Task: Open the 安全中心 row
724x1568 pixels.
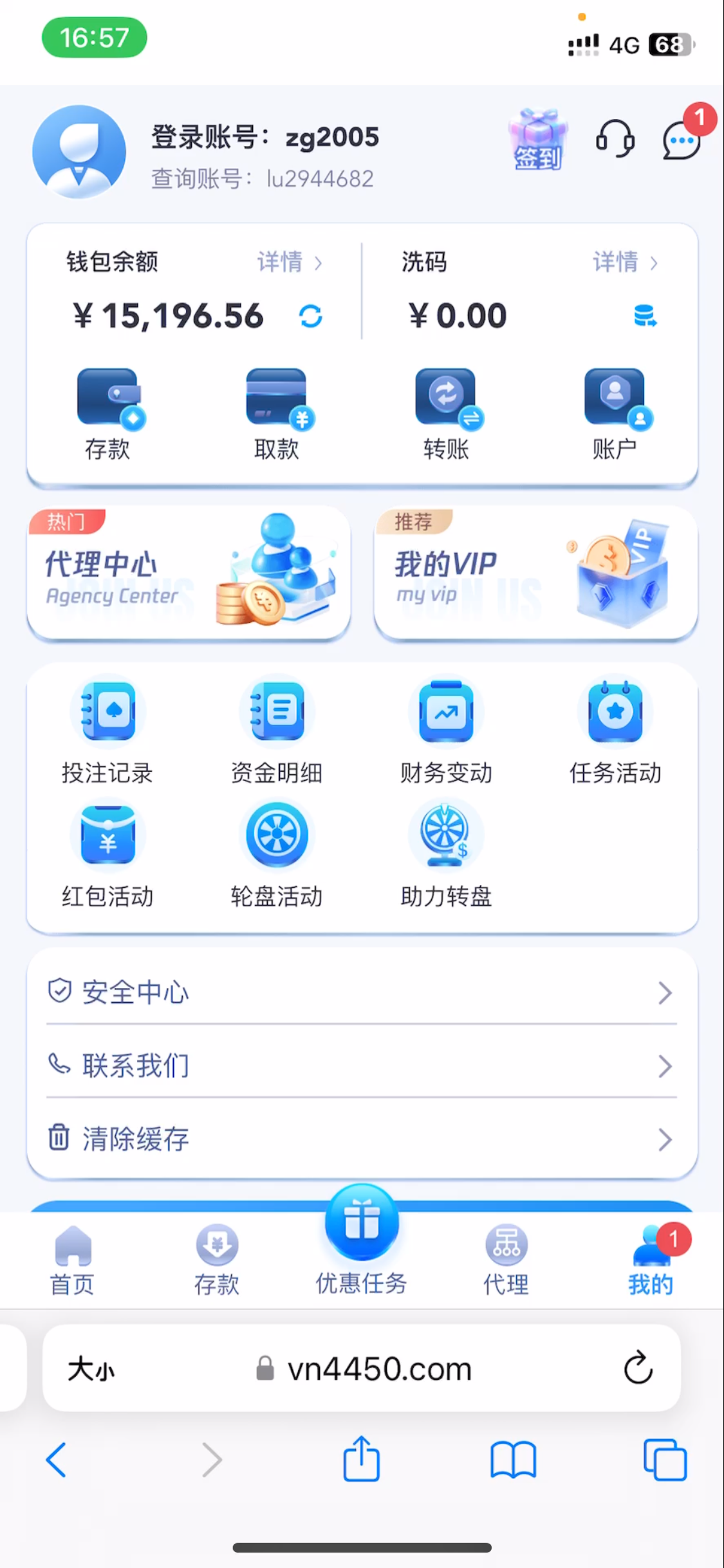Action: coord(362,992)
